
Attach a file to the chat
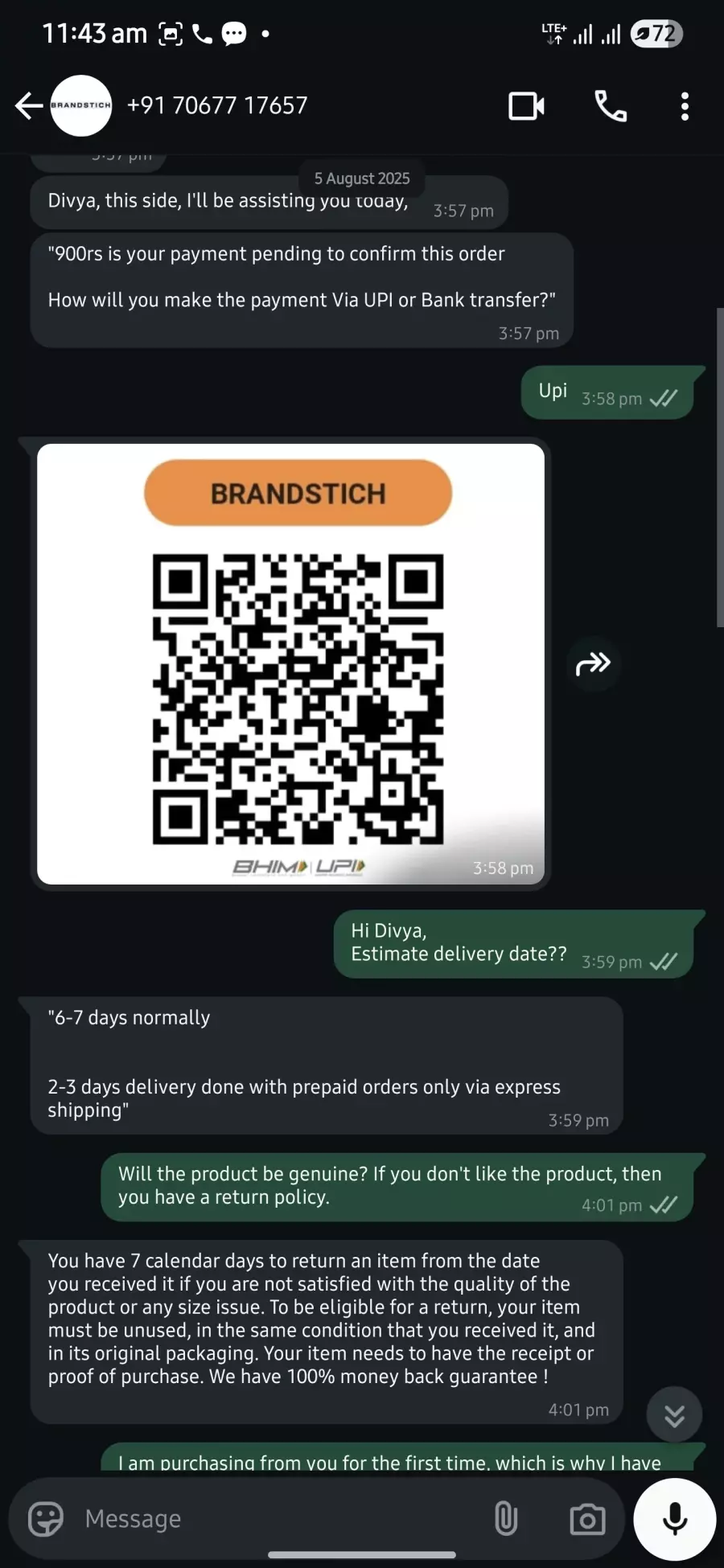506,1519
